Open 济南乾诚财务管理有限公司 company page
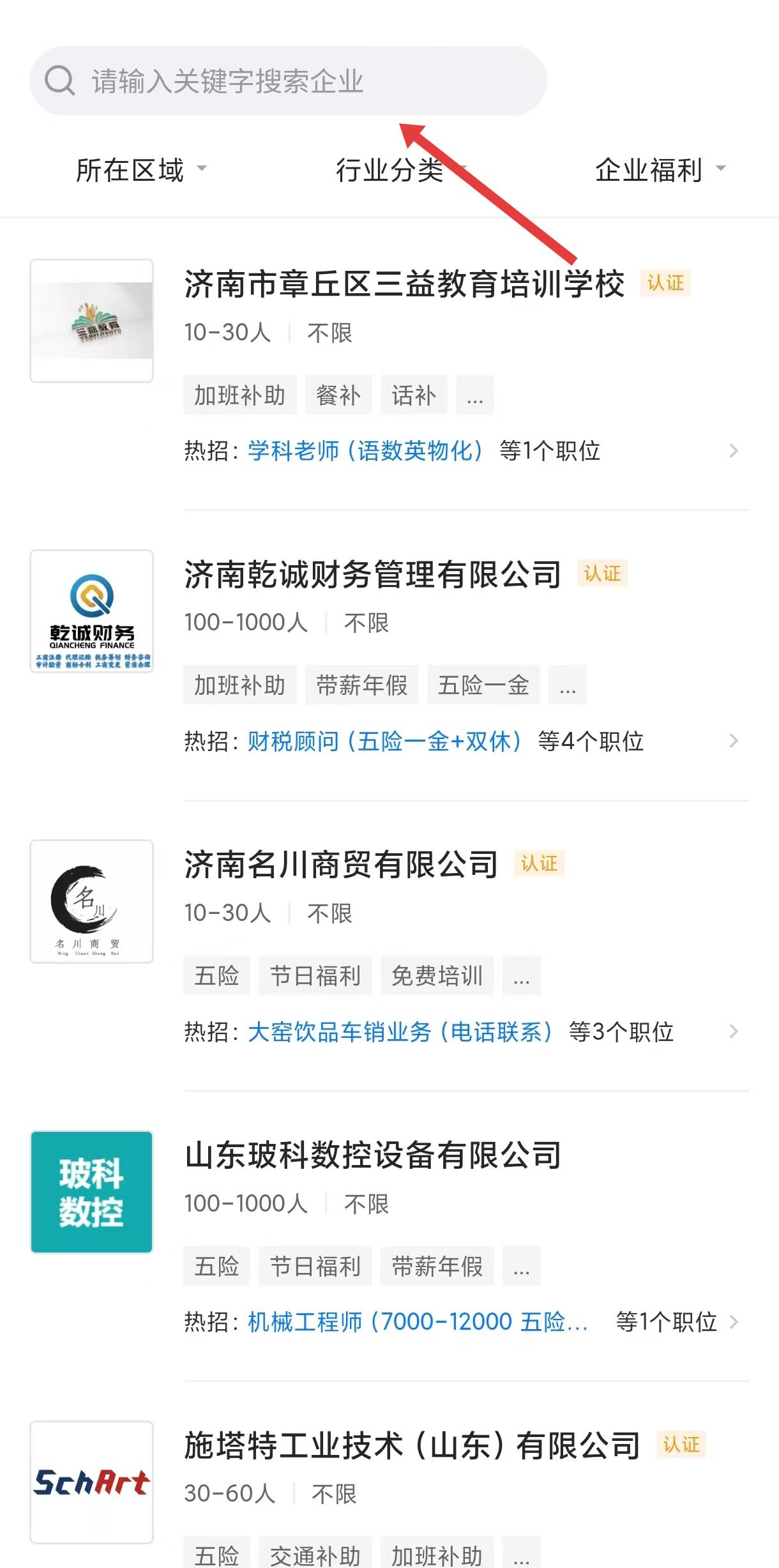Viewport: 779px width, 1568px height. (x=373, y=574)
